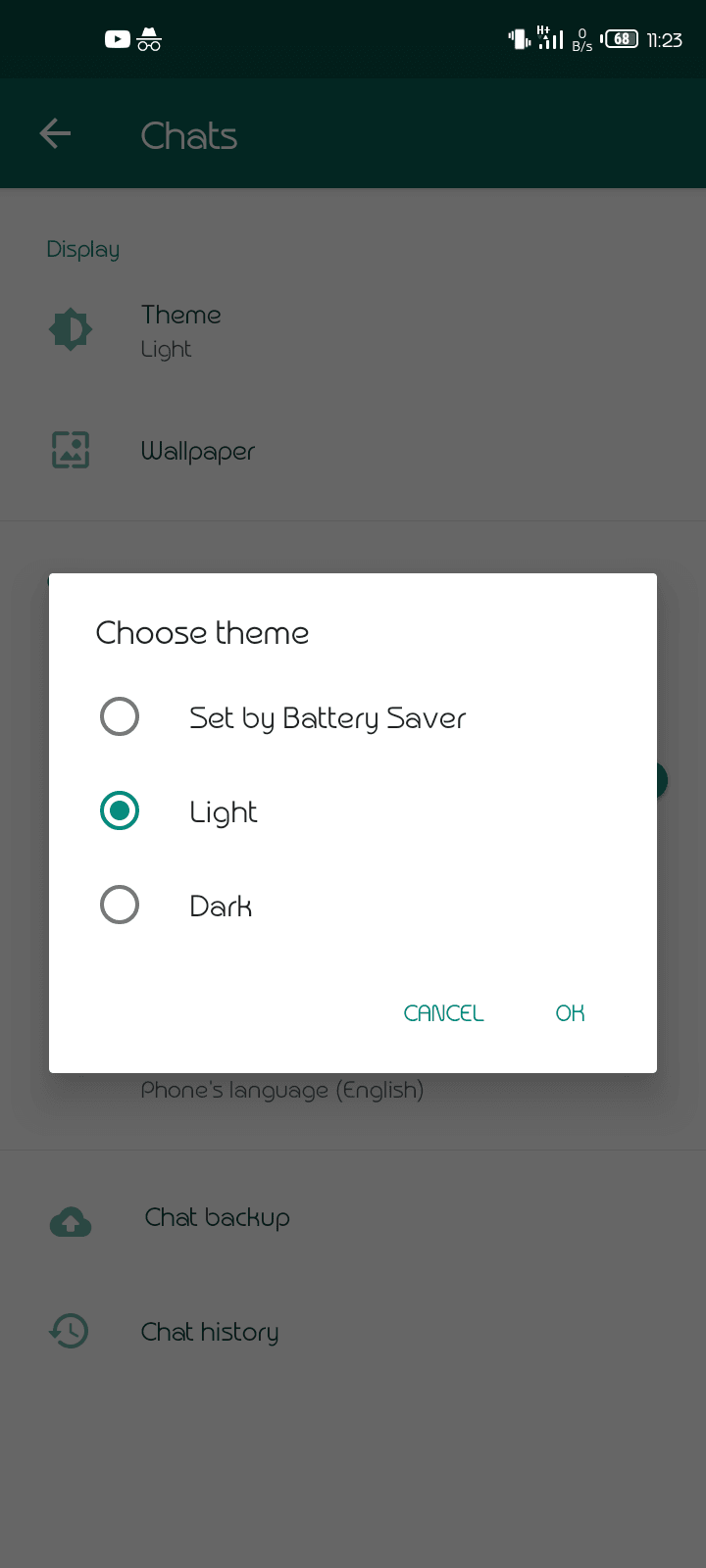The width and height of the screenshot is (706, 1568).
Task: Tap CANCEL to dismiss the theme dialog
Action: (443, 1013)
